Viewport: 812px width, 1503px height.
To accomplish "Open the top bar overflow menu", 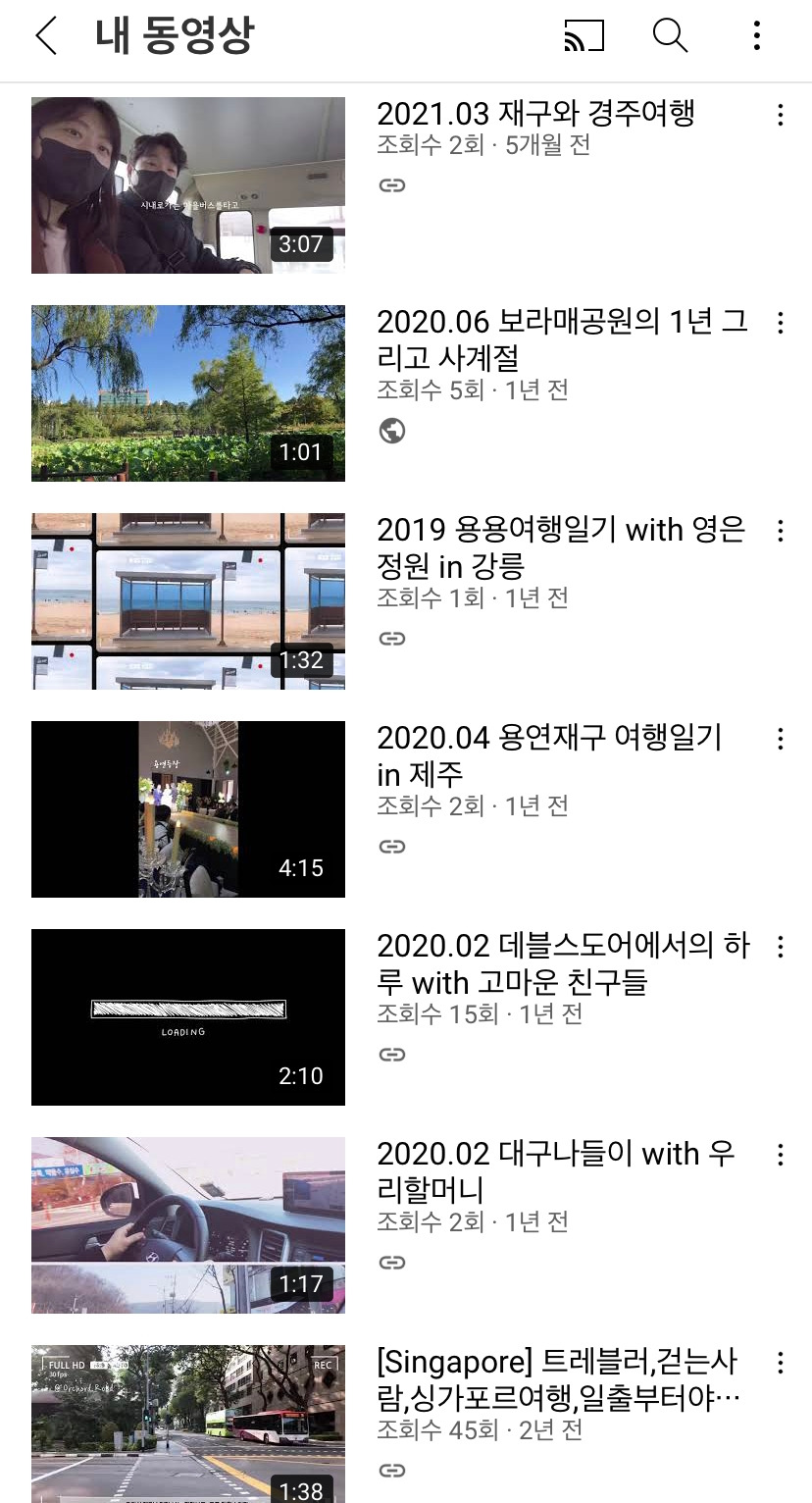I will [756, 36].
